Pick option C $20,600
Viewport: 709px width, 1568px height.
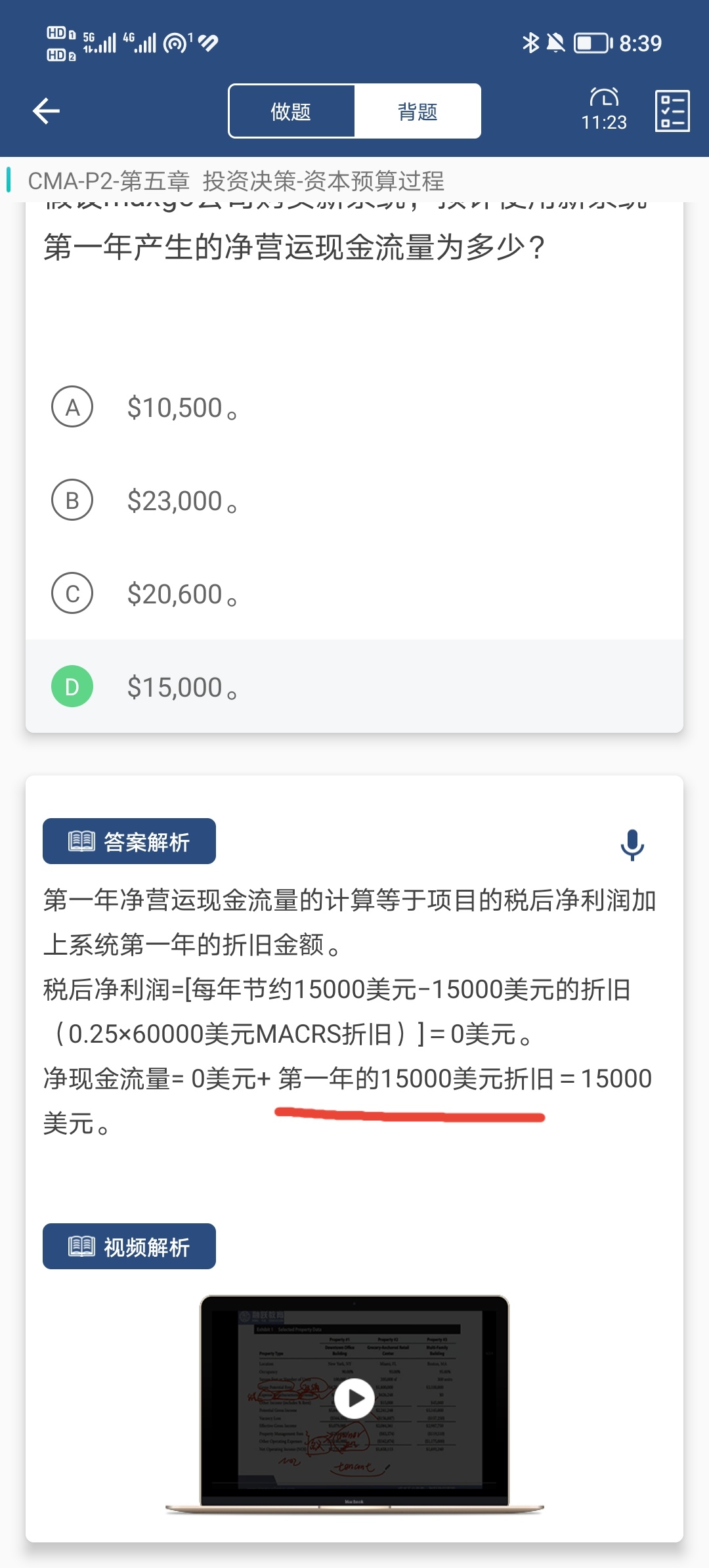[354, 594]
